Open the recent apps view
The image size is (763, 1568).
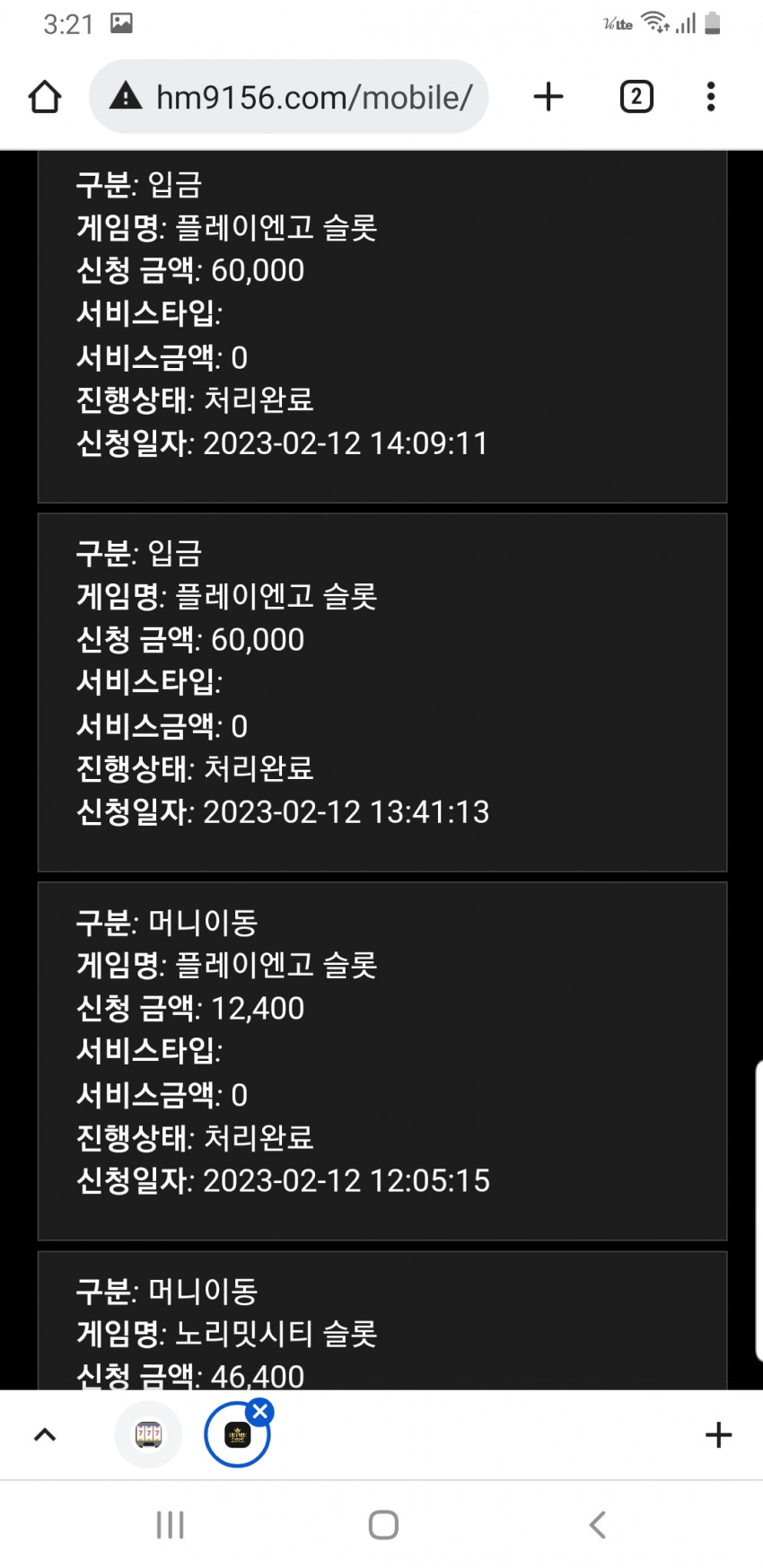pyautogui.click(x=170, y=1525)
